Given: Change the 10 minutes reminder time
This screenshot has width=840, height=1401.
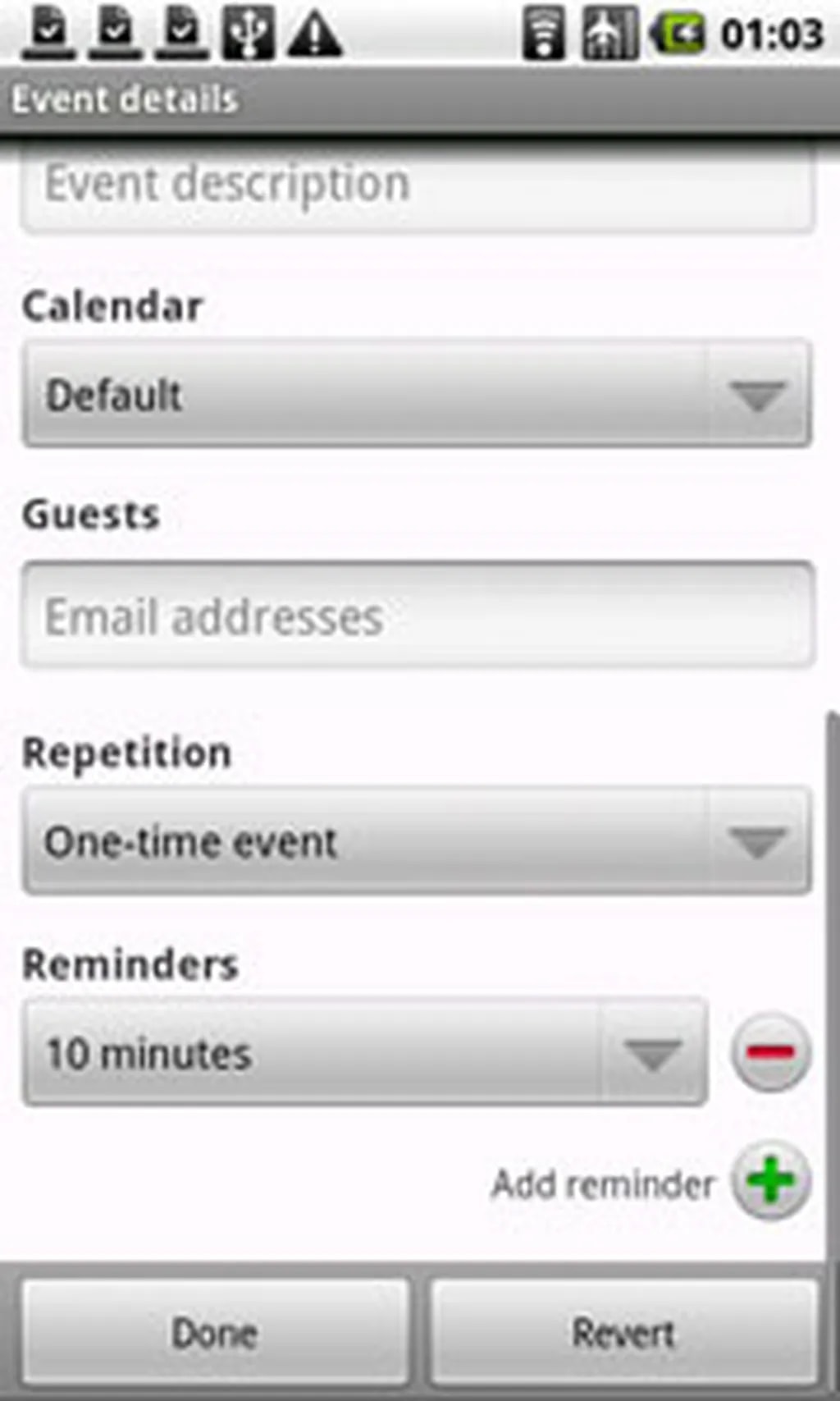Looking at the screenshot, I should pos(365,1053).
